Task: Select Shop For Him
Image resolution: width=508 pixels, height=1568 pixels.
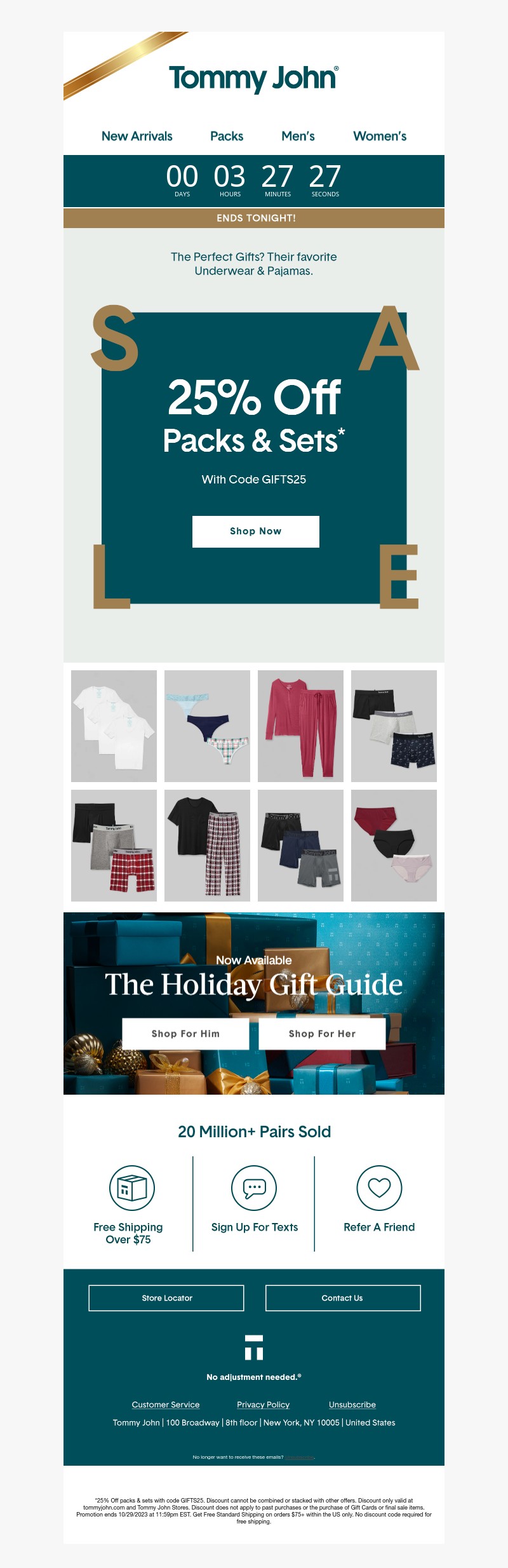Action: 185,1034
